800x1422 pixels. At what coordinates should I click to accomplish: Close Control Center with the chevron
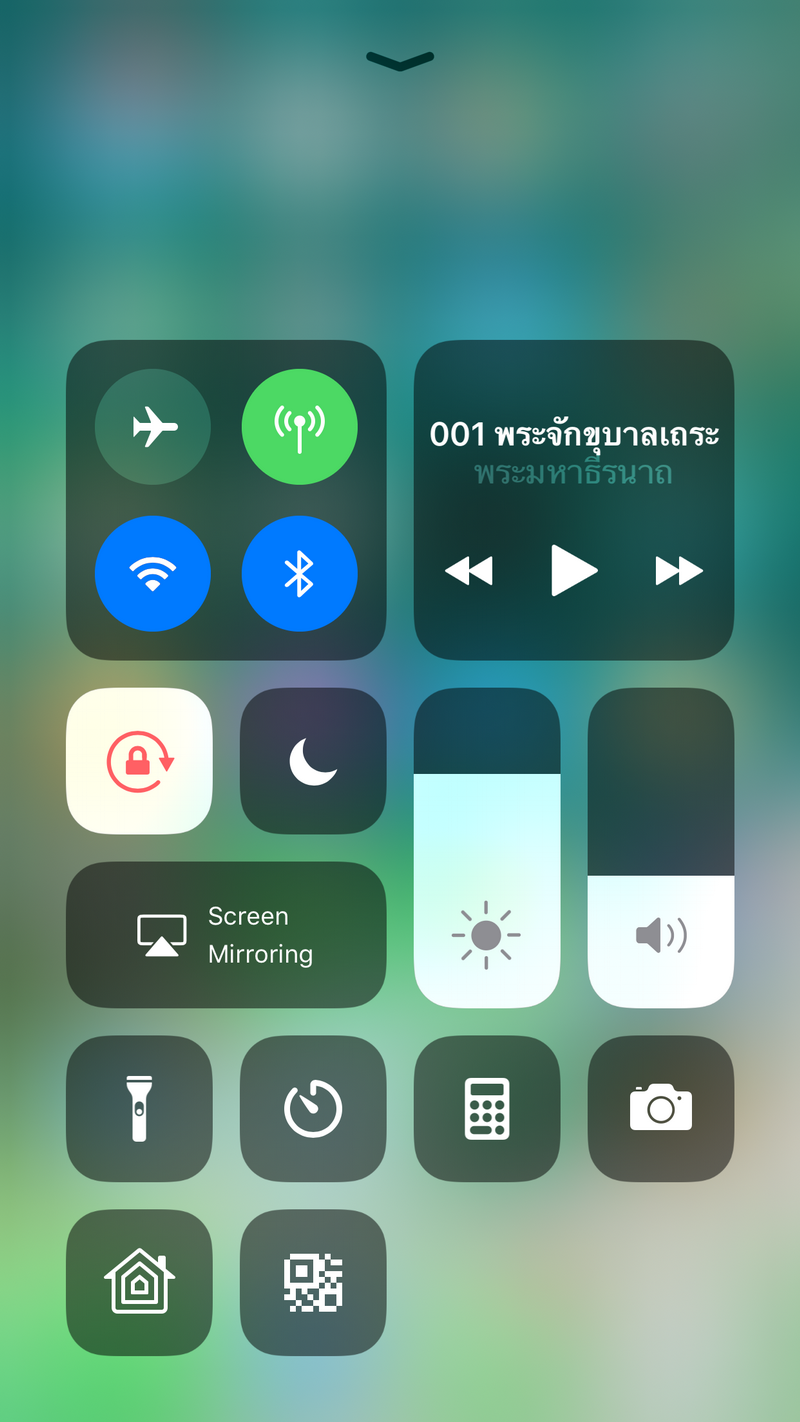tap(400, 61)
